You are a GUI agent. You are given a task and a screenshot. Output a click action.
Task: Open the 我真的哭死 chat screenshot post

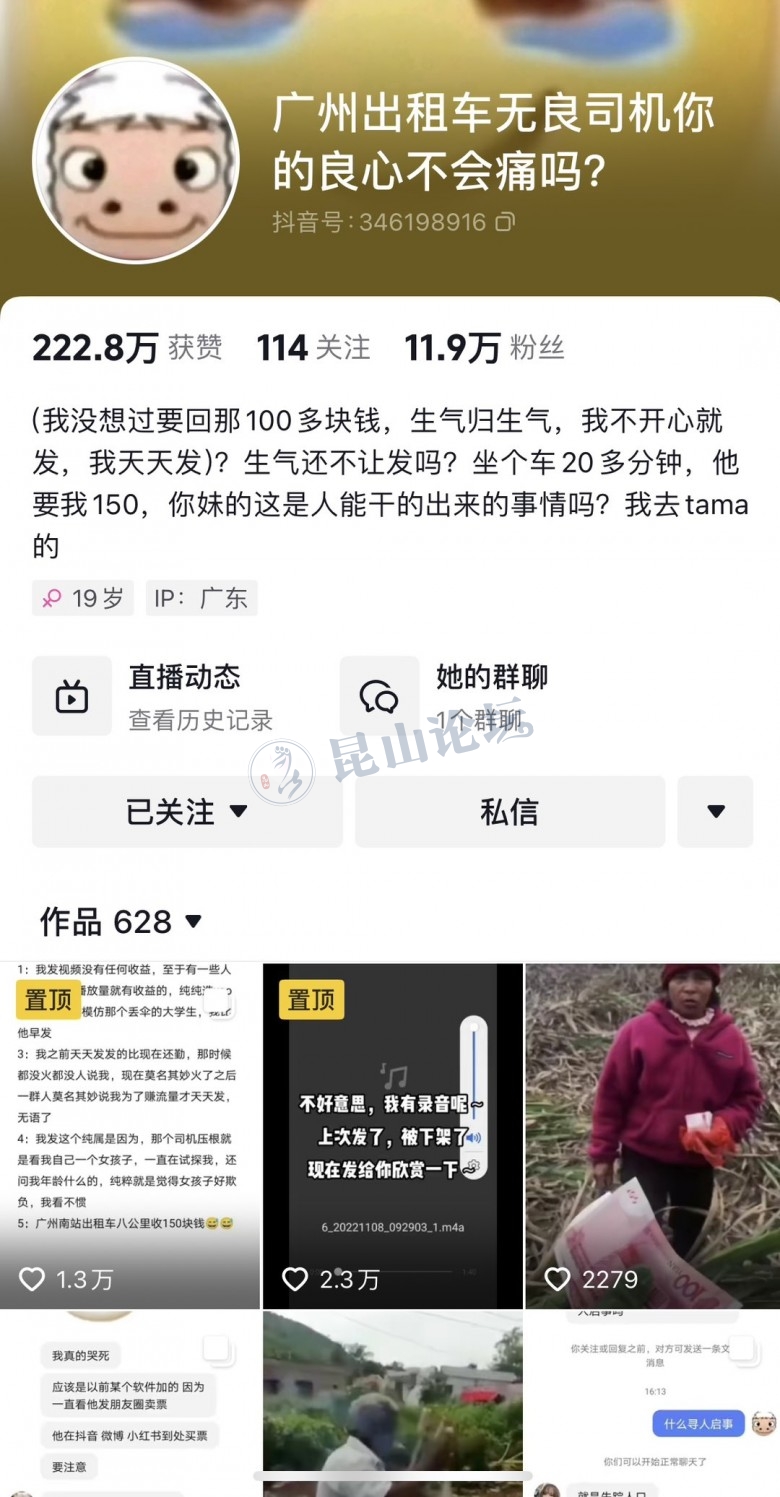tap(129, 1403)
